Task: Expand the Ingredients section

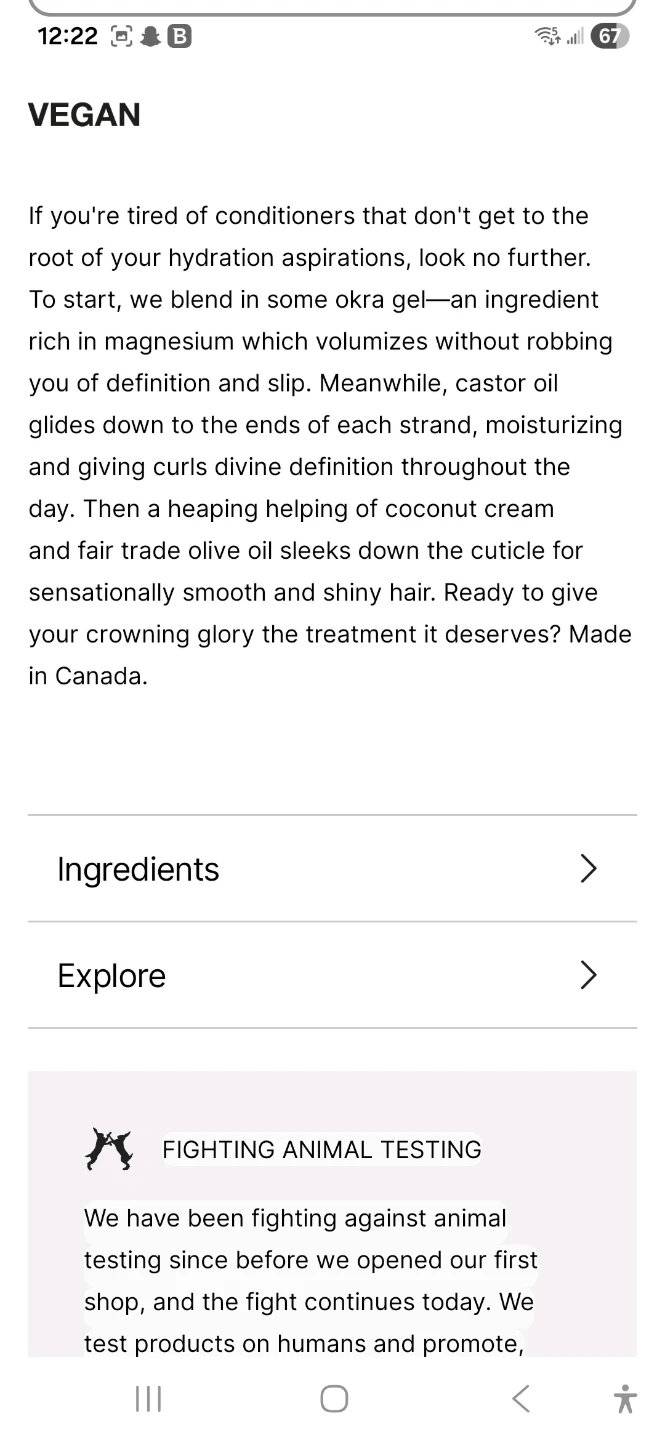Action: (x=332, y=869)
